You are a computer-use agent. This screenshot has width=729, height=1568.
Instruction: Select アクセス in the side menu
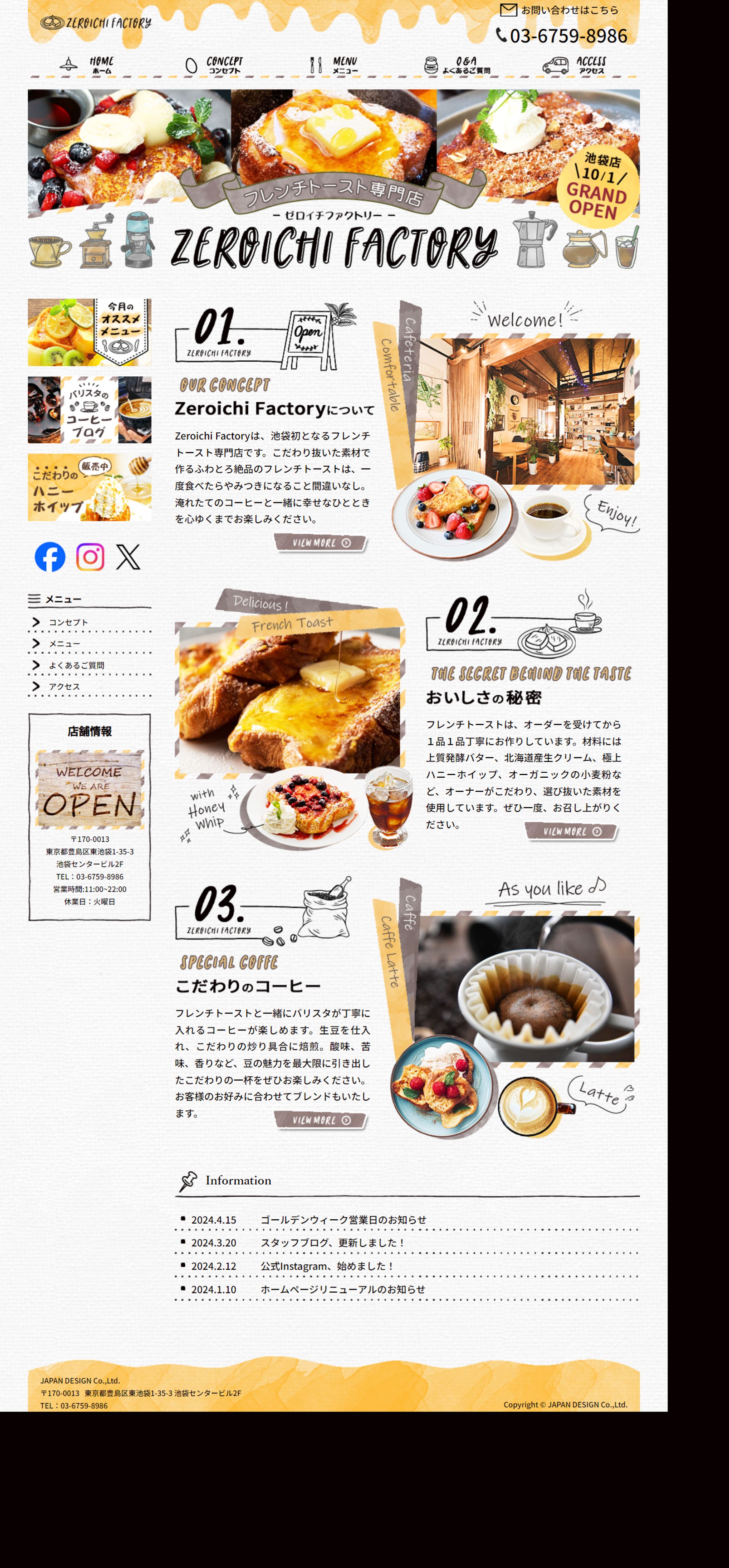click(64, 687)
